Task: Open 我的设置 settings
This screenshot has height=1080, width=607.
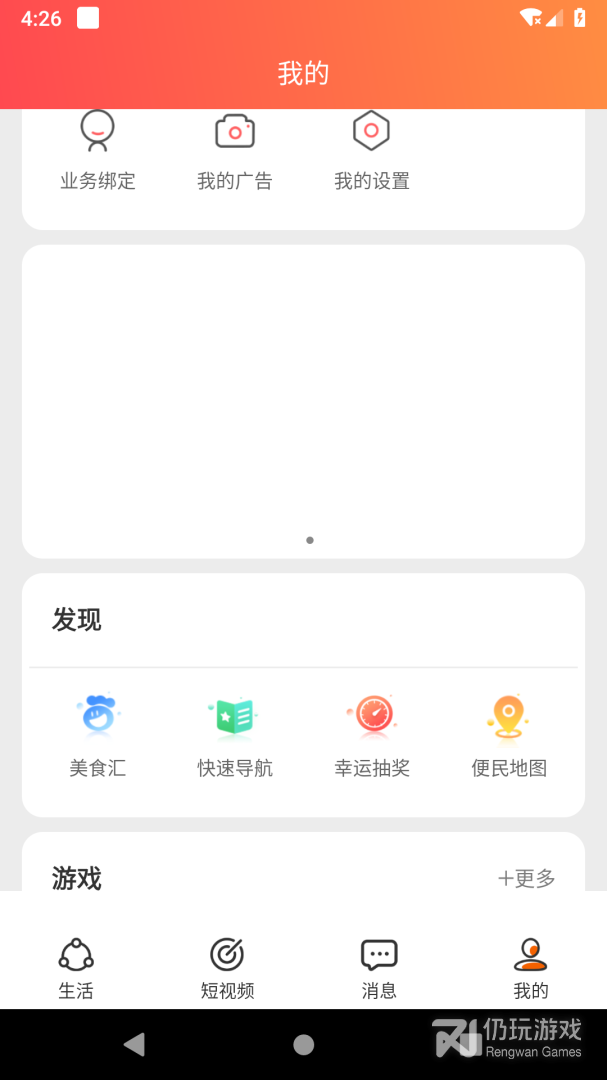Action: 371,150
